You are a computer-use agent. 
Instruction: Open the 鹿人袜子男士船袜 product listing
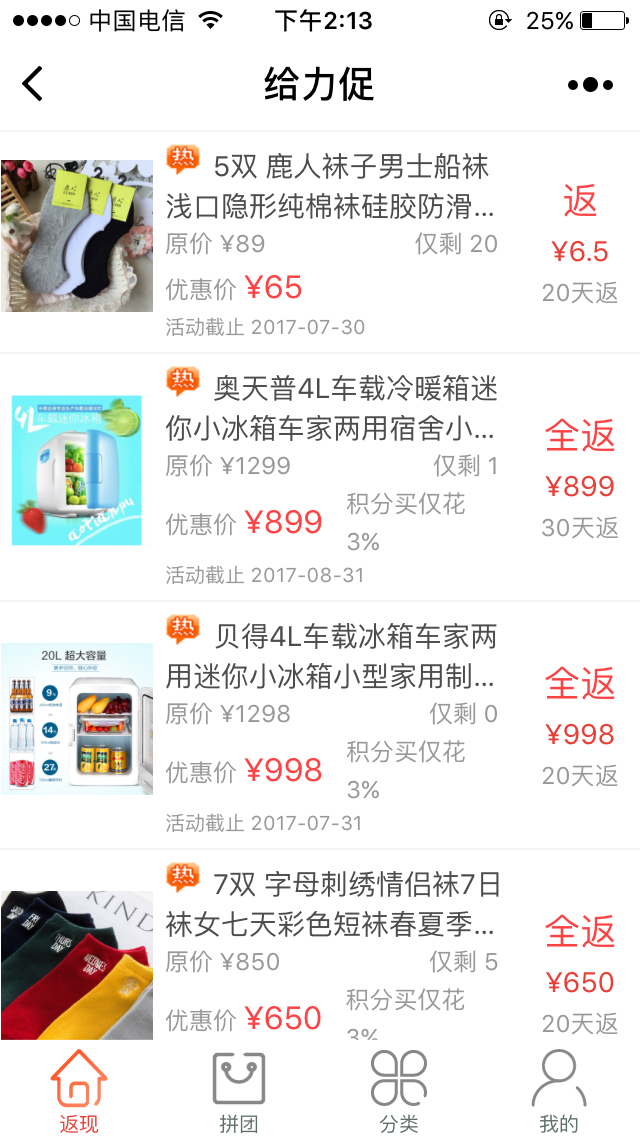tap(320, 242)
